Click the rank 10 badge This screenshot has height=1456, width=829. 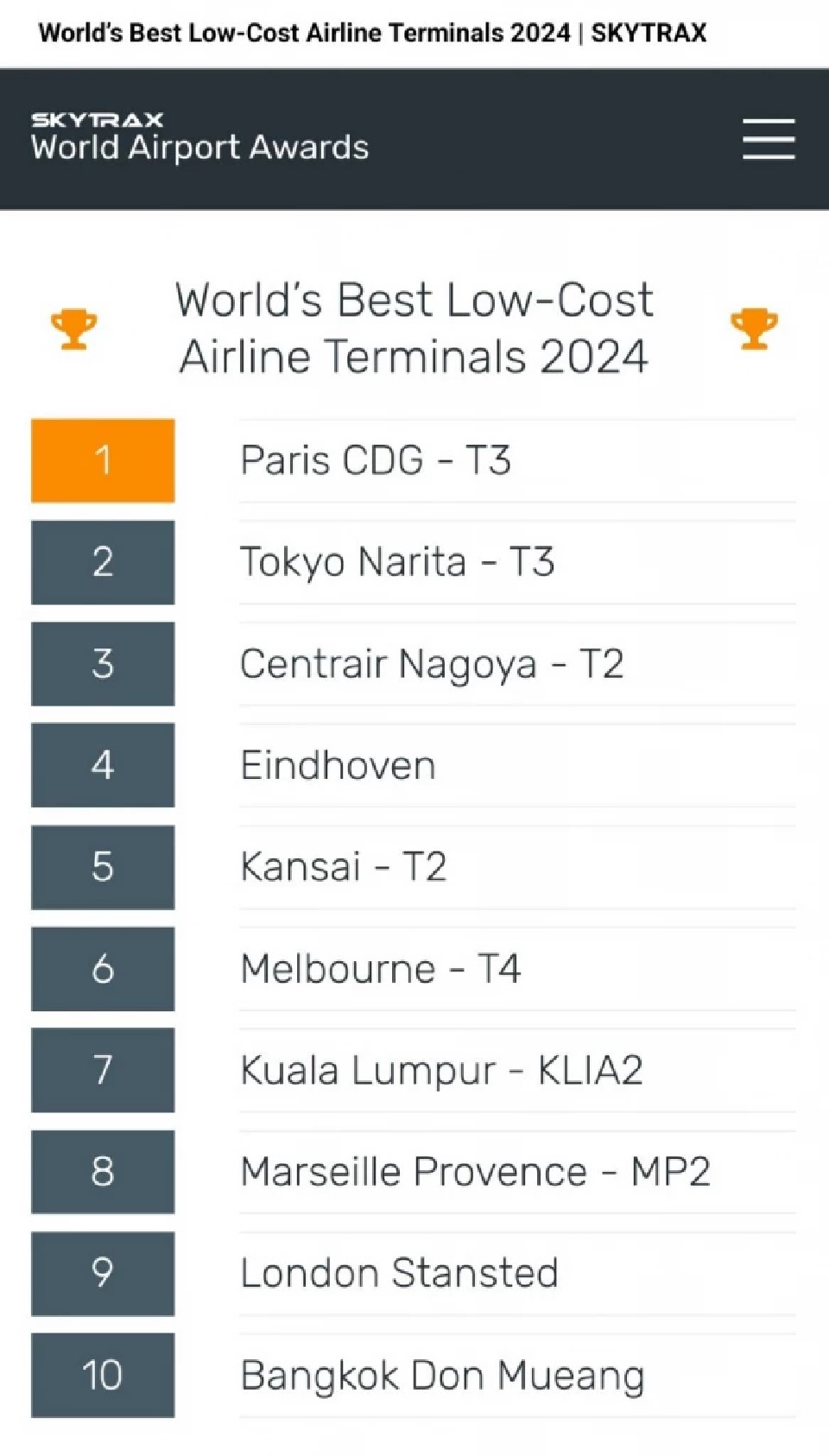[x=102, y=1375]
